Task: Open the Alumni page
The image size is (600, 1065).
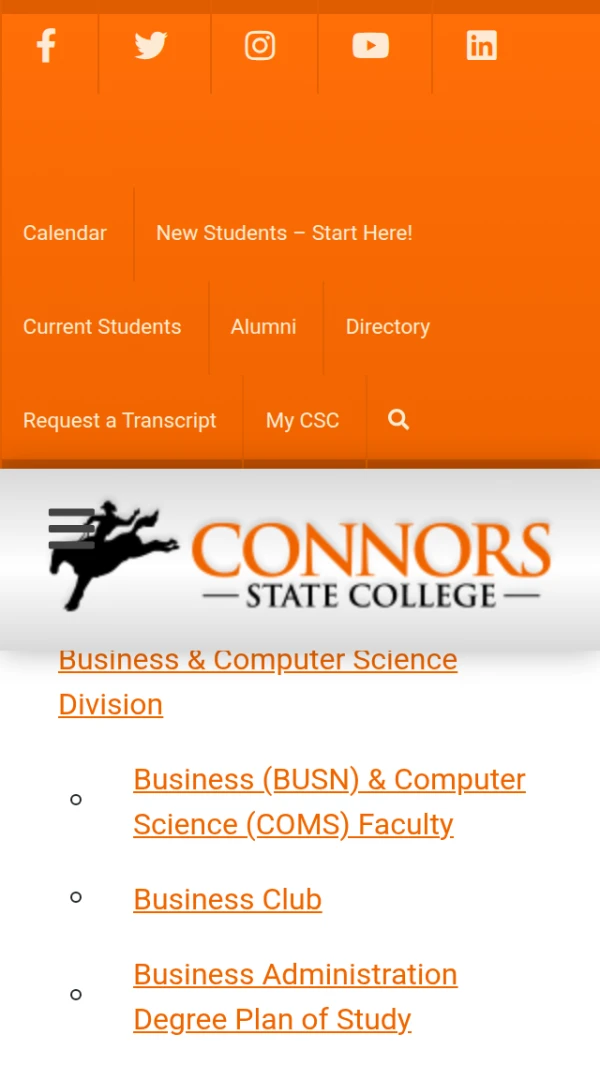Action: [x=263, y=327]
